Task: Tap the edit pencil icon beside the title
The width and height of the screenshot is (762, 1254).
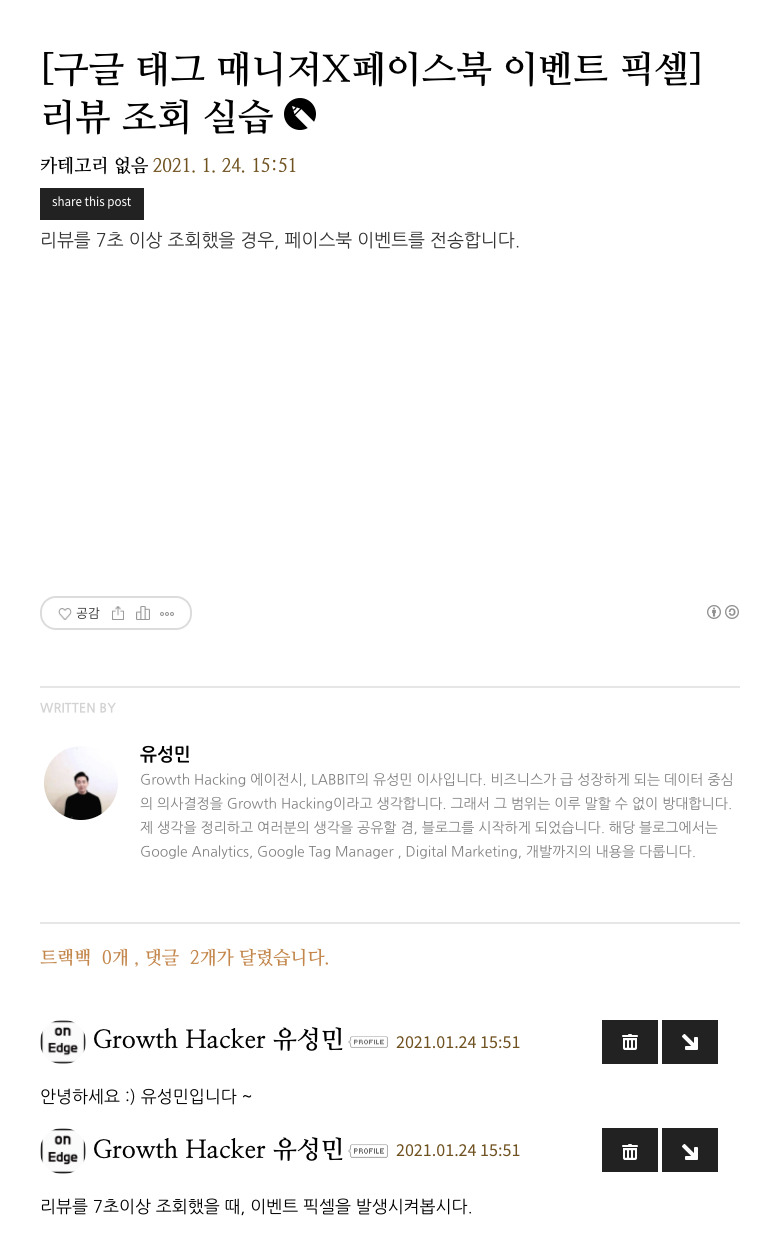Action: [x=300, y=115]
